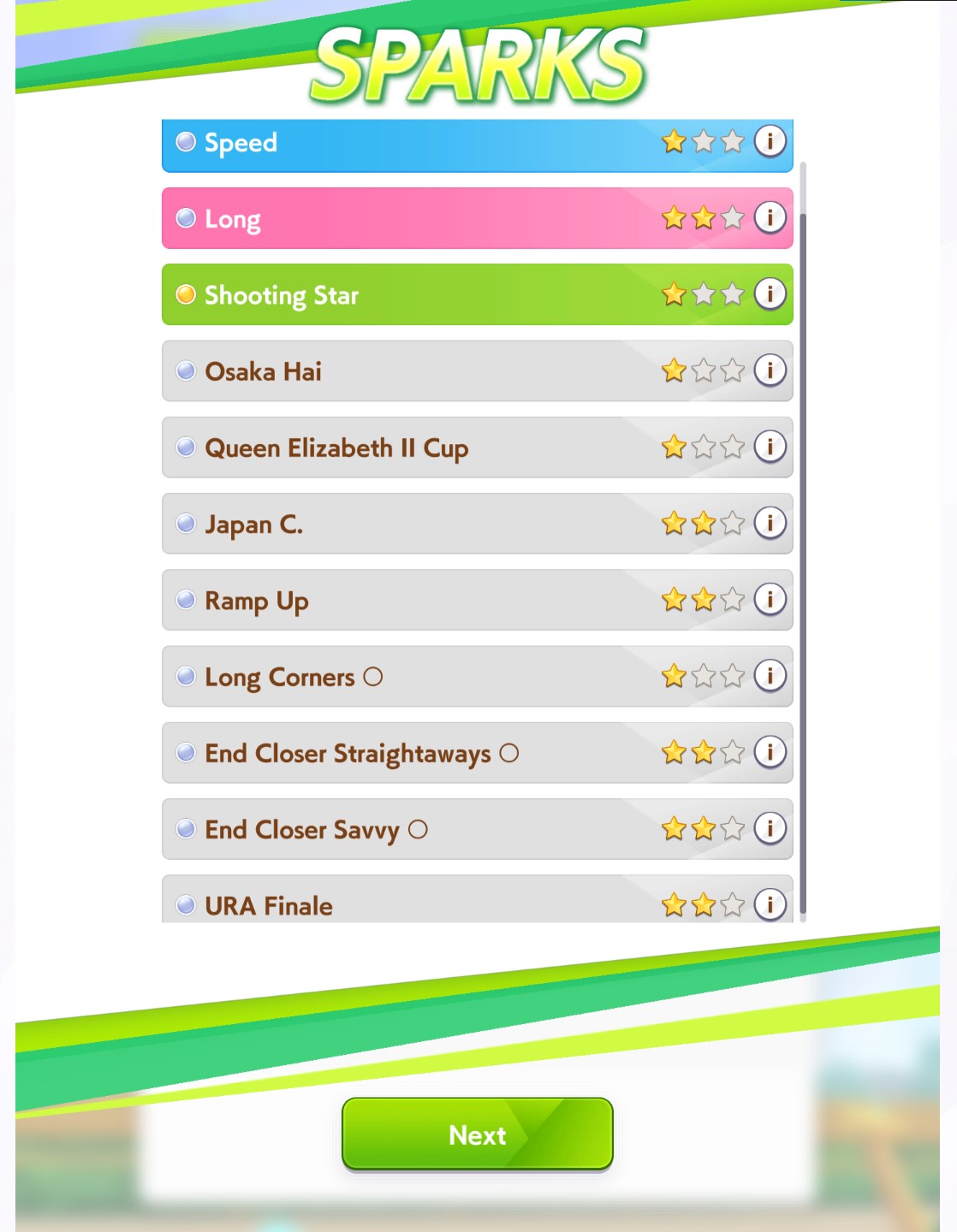The height and width of the screenshot is (1232, 957).
Task: Open info for Japan C. spark
Action: [x=770, y=523]
